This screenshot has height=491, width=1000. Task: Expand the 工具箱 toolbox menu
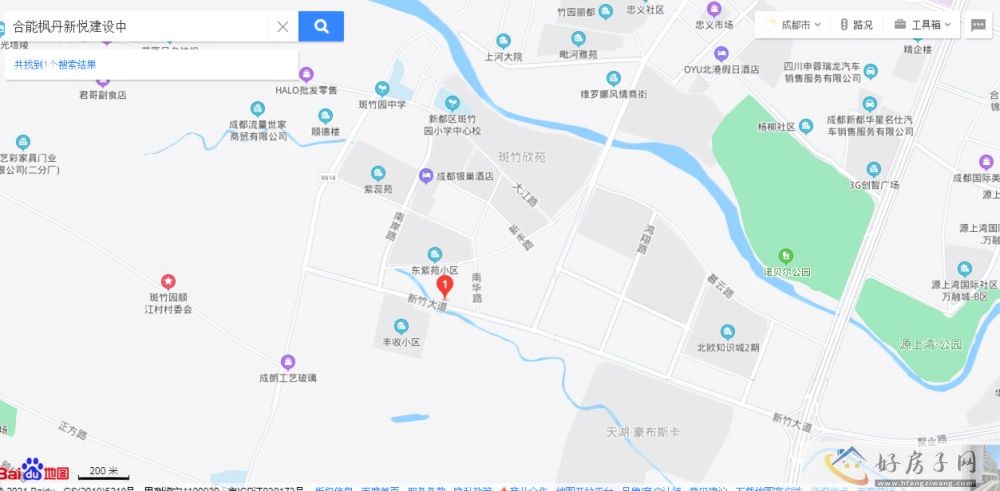[x=923, y=25]
